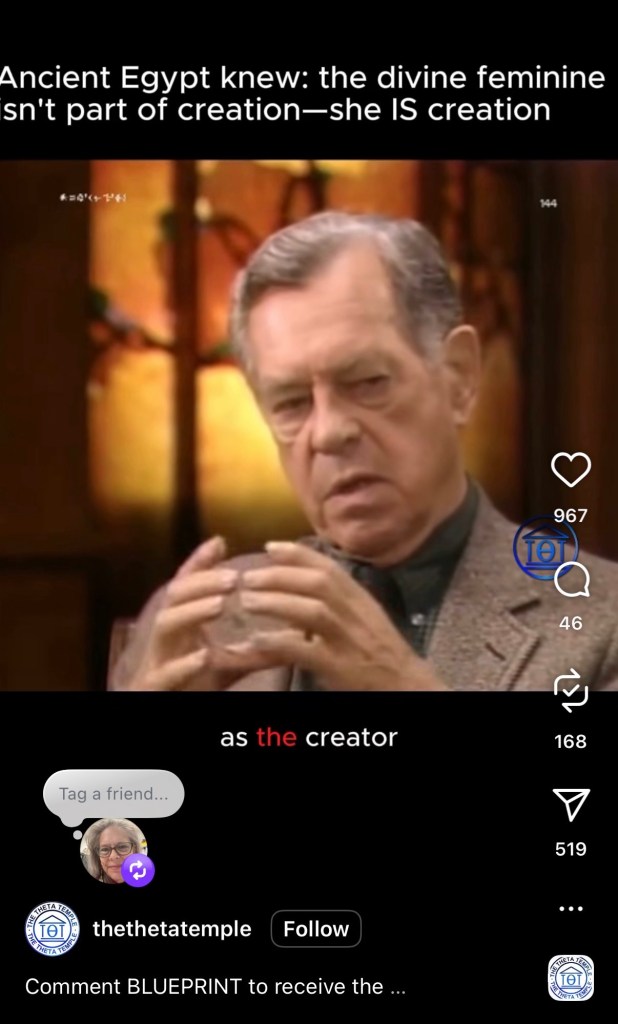Viewport: 618px width, 1024px height.
Task: Tap the Tag a friend bubble
Action: 113,794
